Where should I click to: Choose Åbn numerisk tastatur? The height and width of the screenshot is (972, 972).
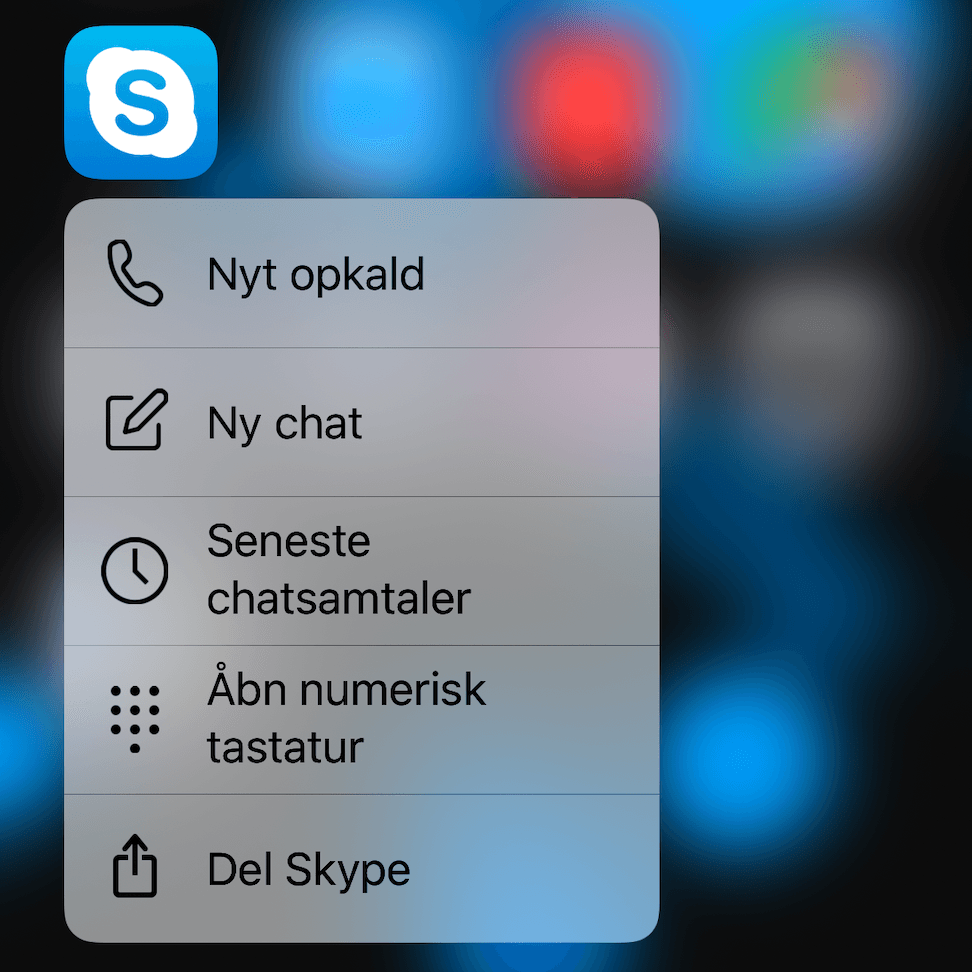(x=360, y=719)
